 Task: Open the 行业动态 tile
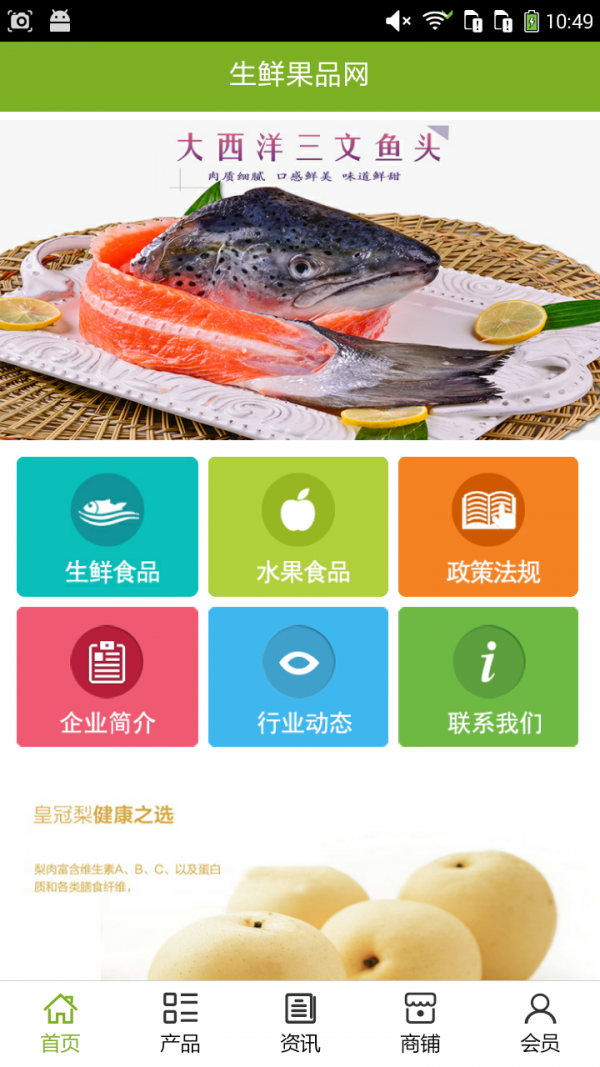pyautogui.click(x=298, y=677)
